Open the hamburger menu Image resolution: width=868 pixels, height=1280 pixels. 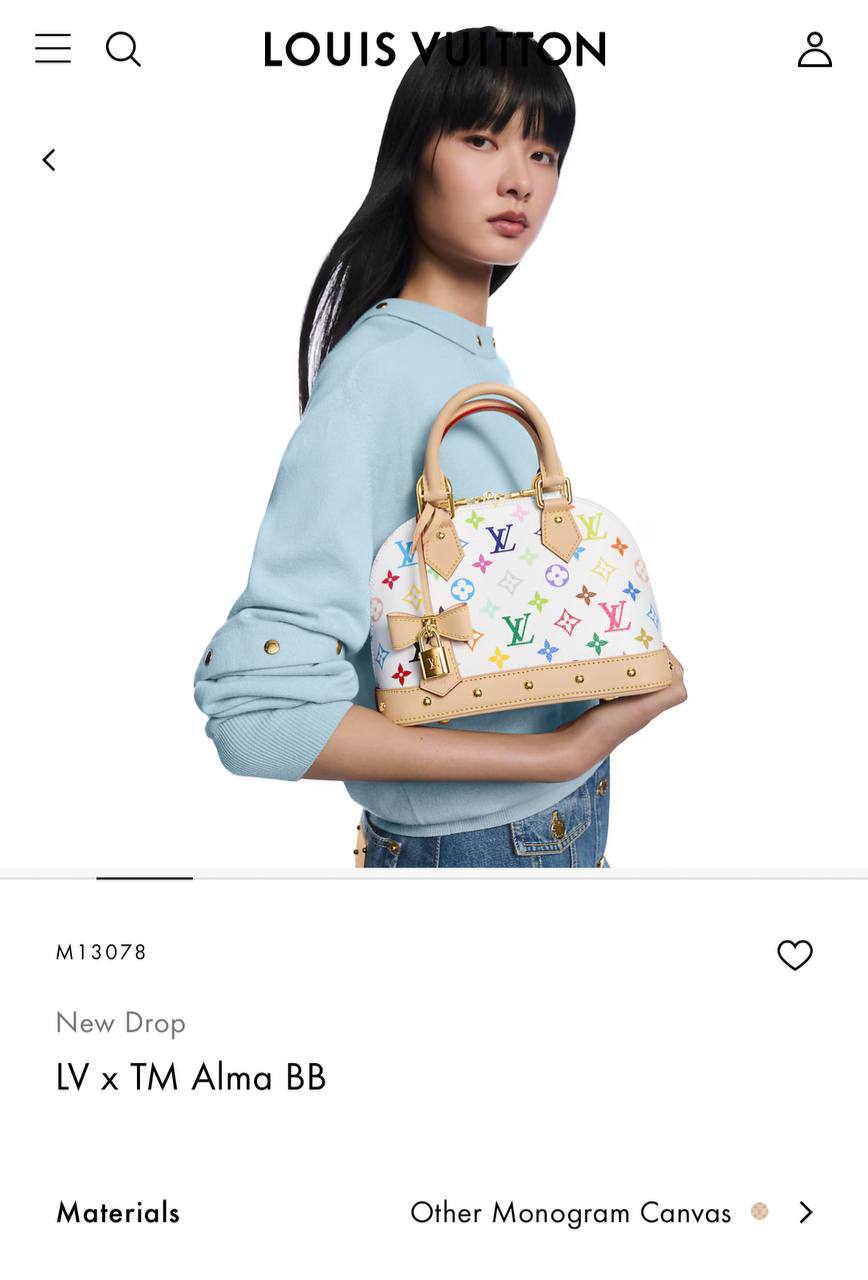pyautogui.click(x=53, y=48)
